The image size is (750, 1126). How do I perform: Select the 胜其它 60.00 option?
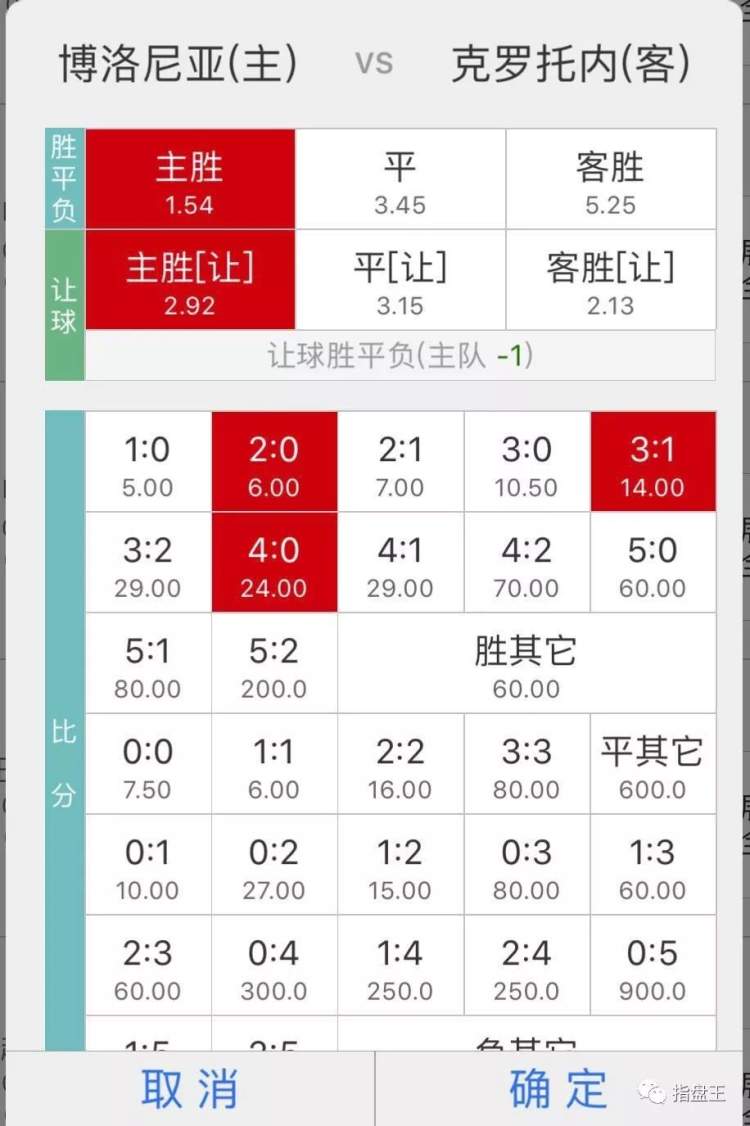[x=526, y=665]
